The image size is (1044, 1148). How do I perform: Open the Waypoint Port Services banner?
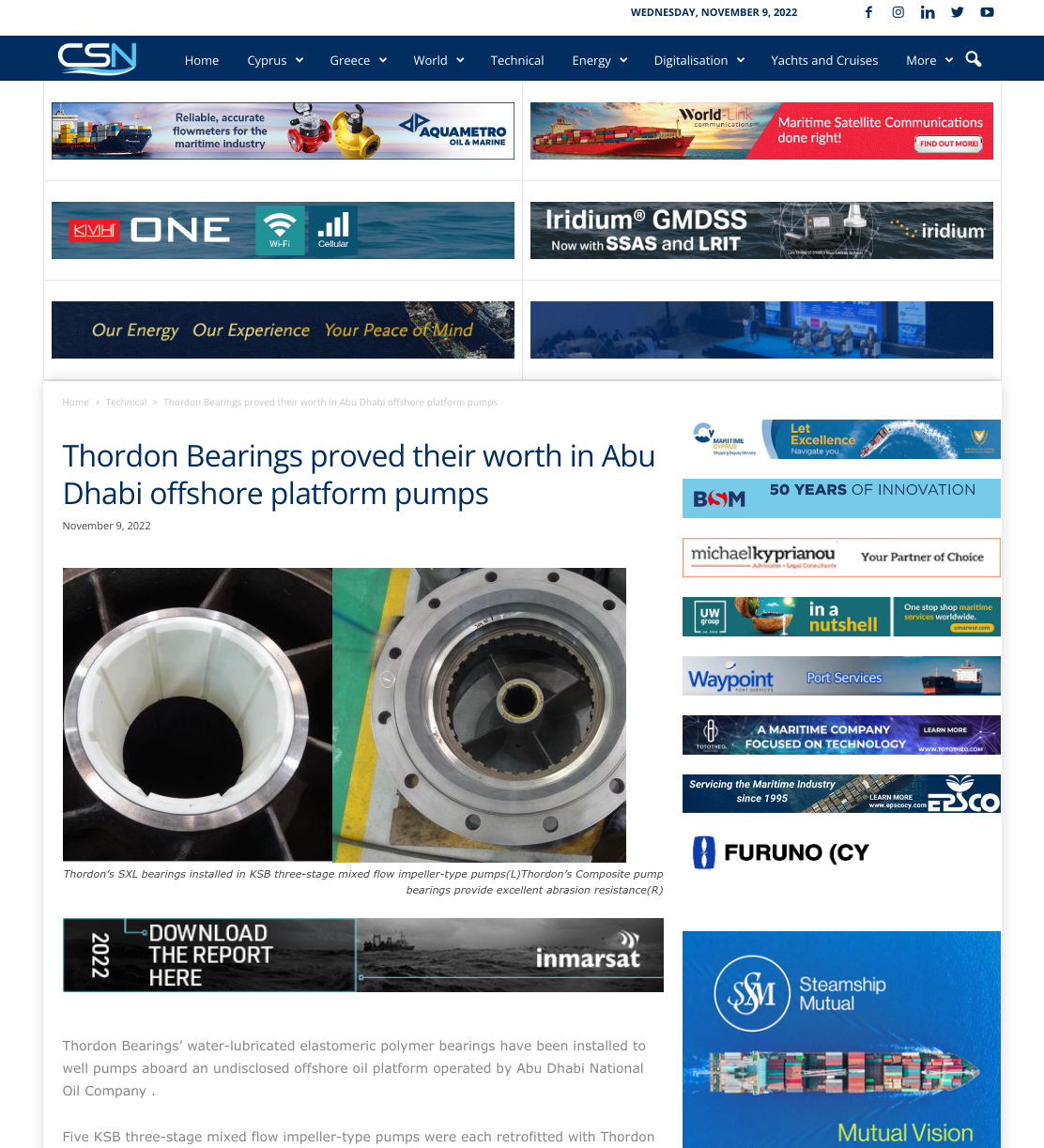coord(841,676)
